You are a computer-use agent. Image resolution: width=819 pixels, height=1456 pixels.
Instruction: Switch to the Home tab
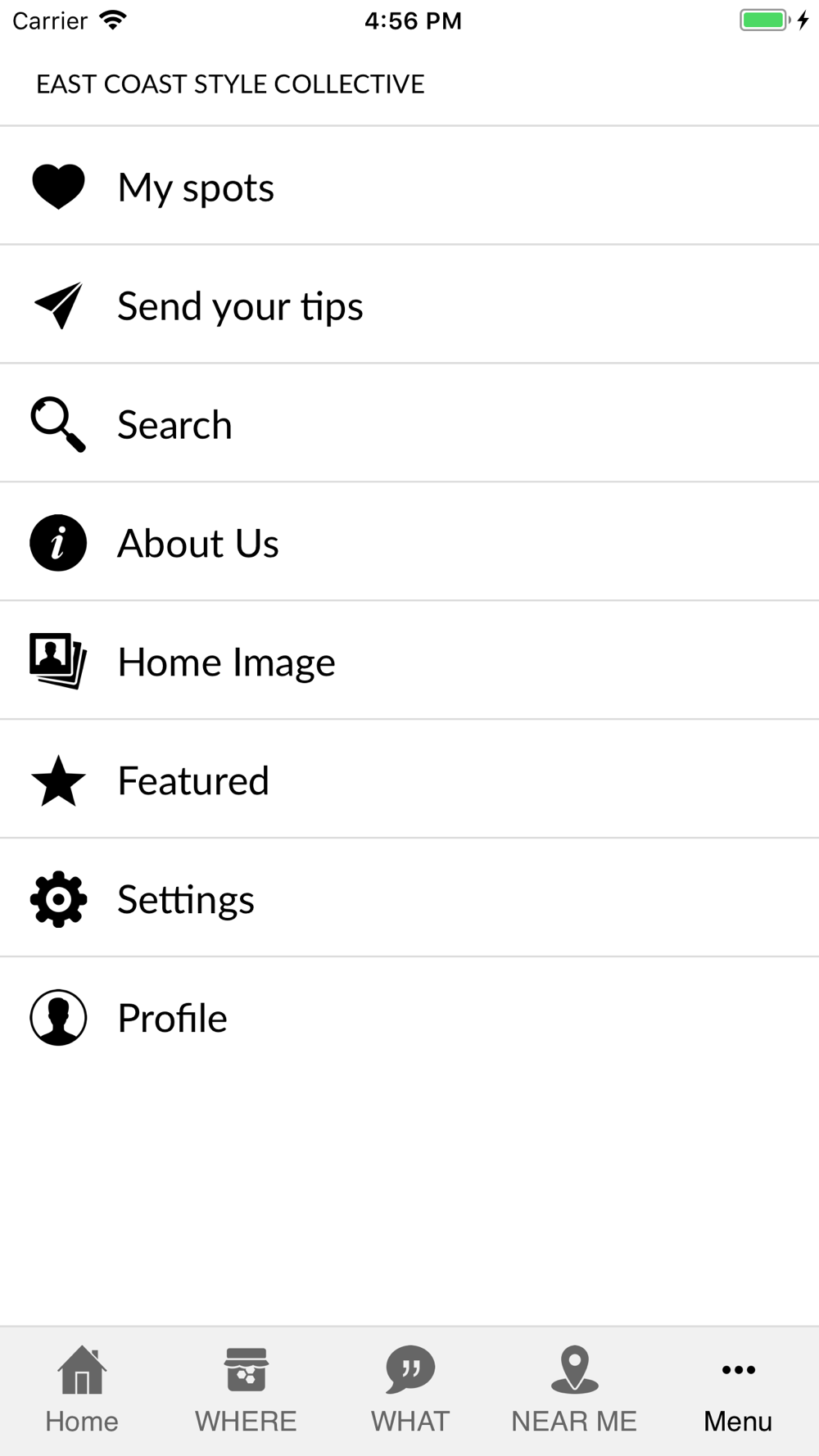82,1390
